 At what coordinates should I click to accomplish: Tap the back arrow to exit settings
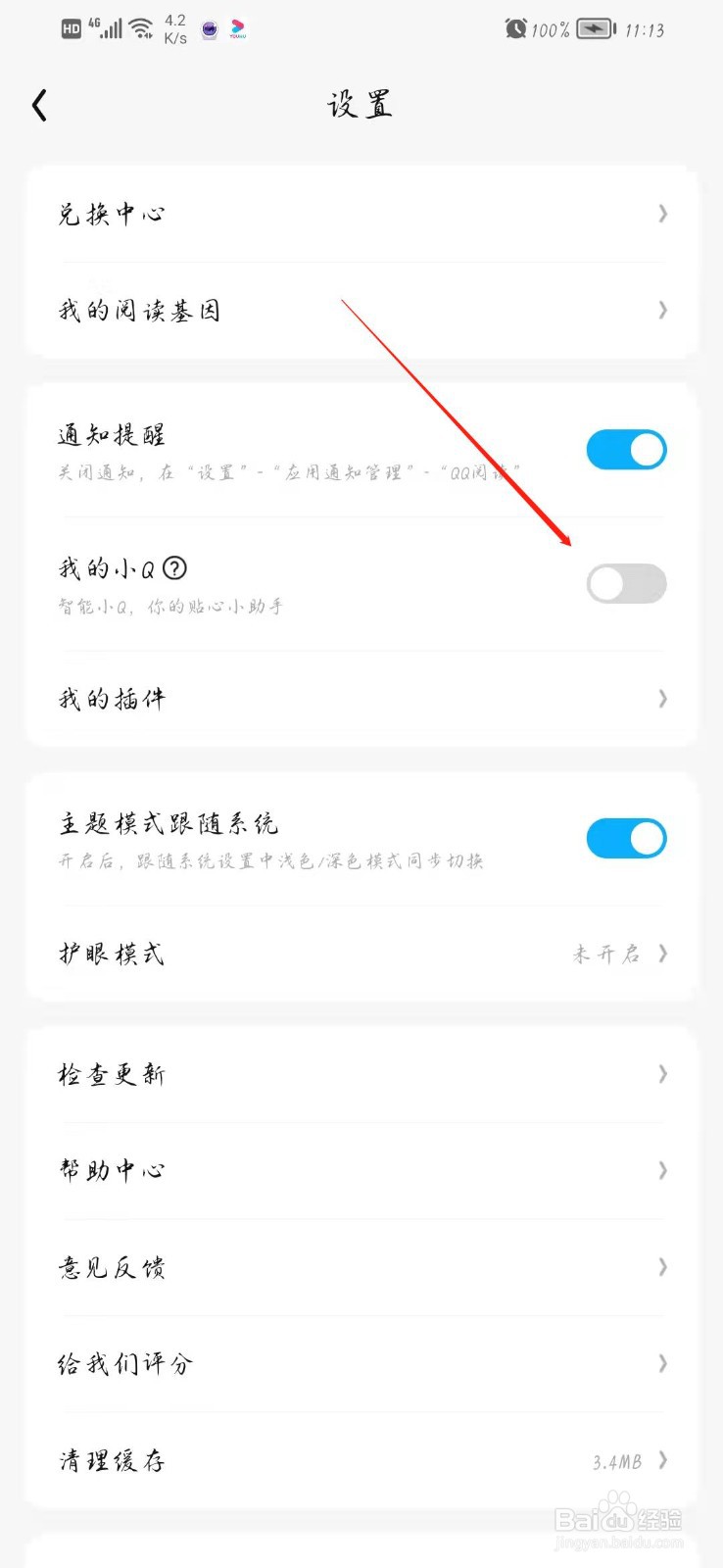39,104
